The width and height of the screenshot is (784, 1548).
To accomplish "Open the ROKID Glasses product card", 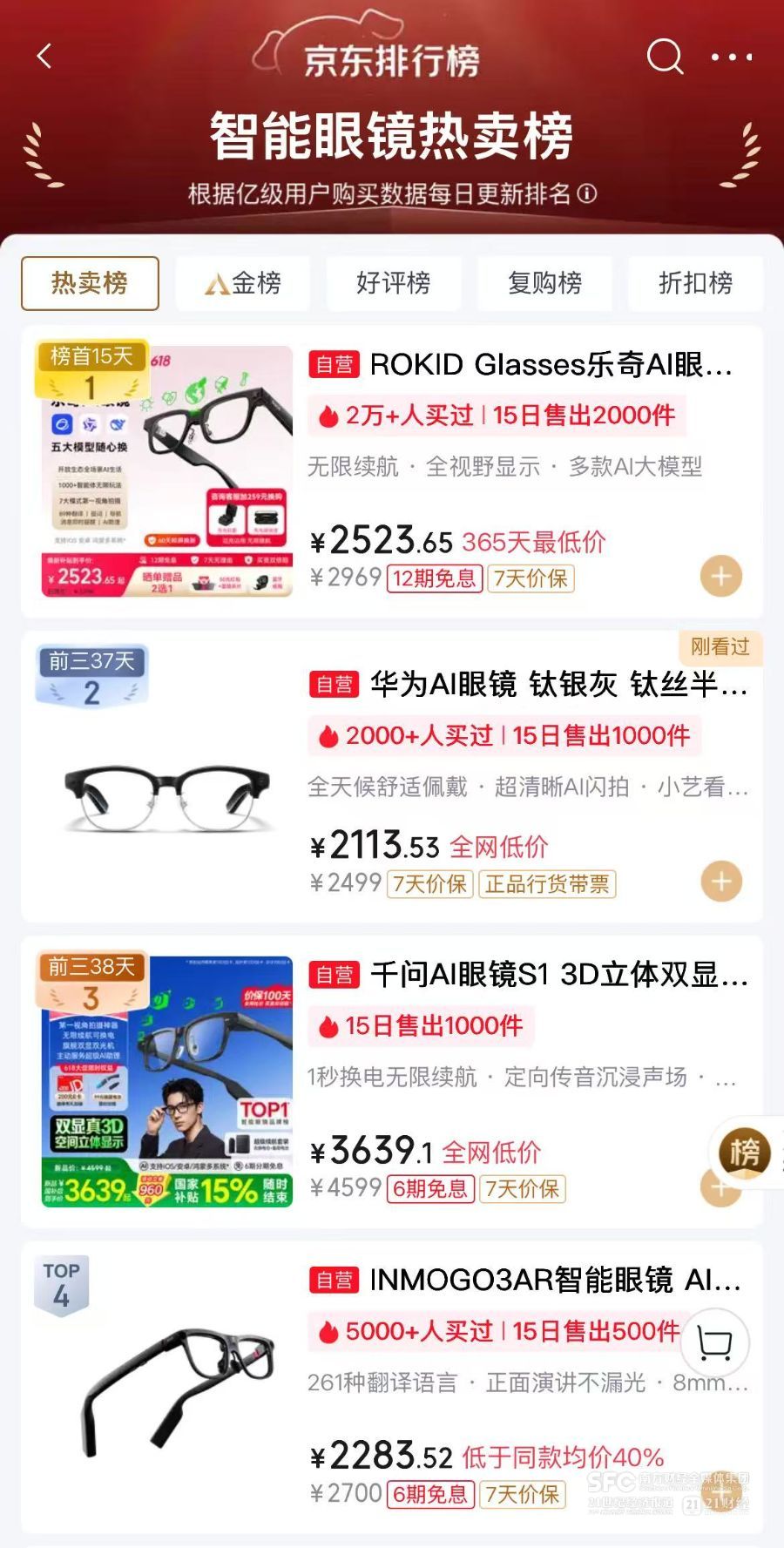I will click(392, 471).
